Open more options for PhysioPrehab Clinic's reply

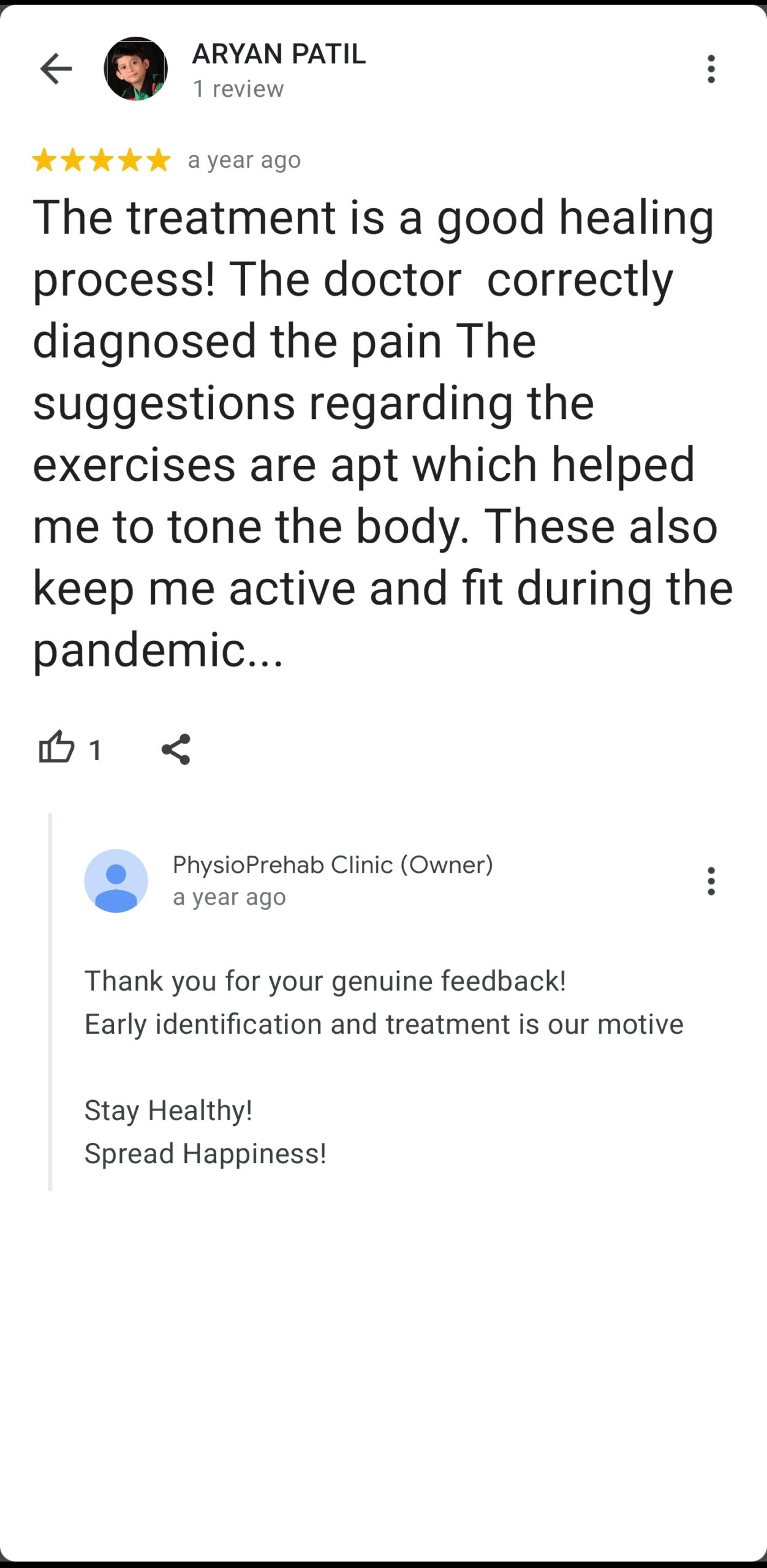[711, 881]
